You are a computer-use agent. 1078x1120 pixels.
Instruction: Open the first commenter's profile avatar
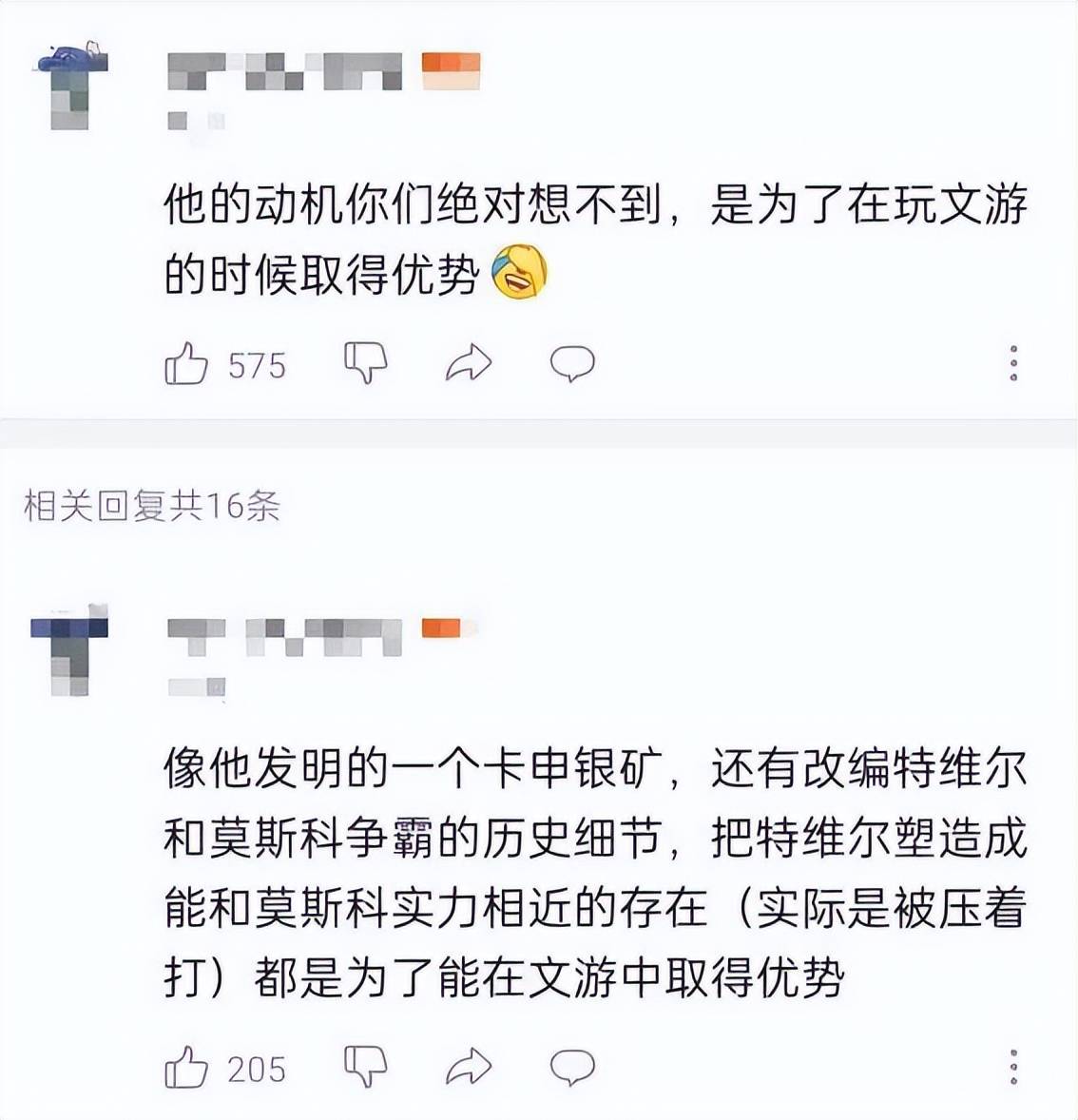click(70, 86)
